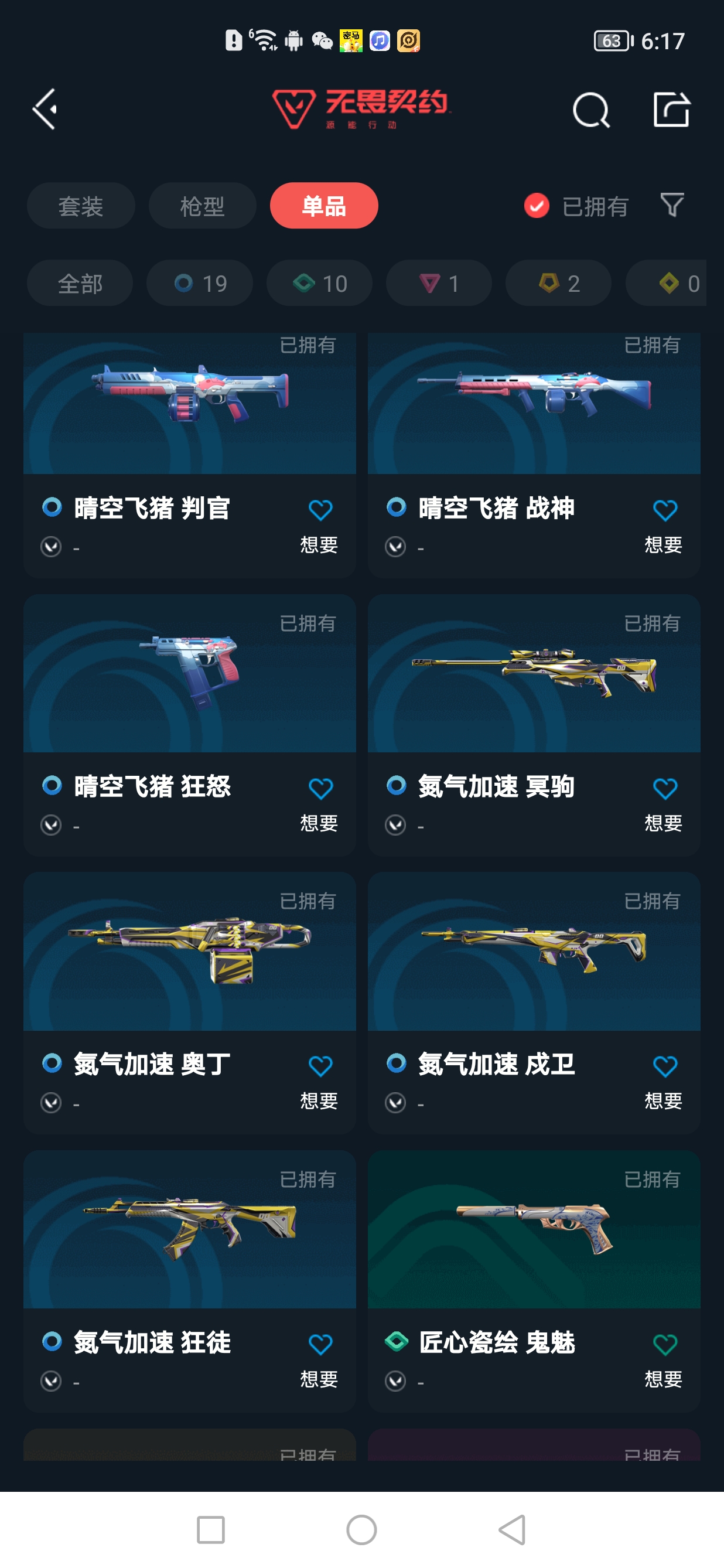Viewport: 724px width, 1568px height.
Task: Uncheck the 已拥有 filter checkbox
Action: (x=537, y=206)
